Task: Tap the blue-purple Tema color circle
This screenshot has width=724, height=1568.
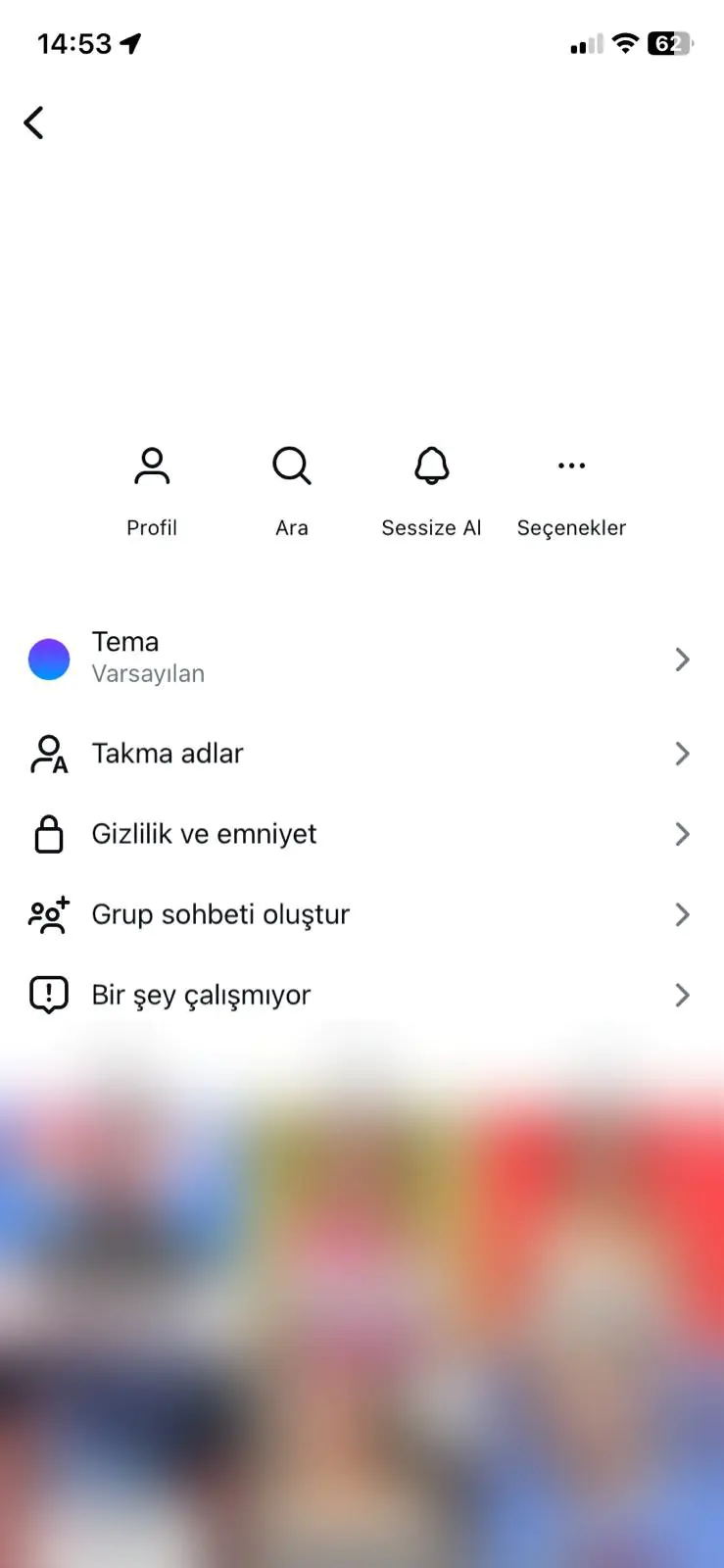Action: [x=50, y=660]
